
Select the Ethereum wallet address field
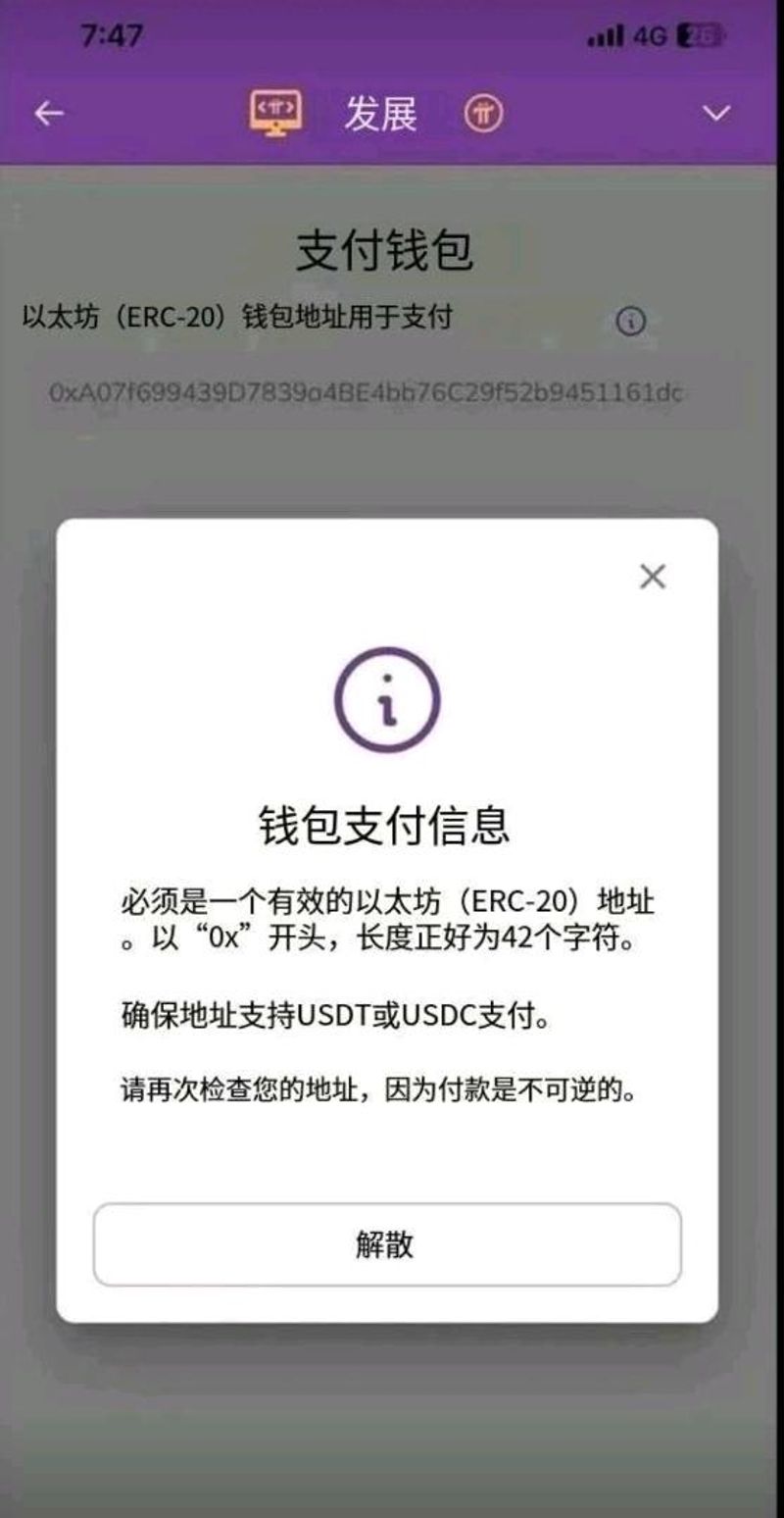pos(366,393)
